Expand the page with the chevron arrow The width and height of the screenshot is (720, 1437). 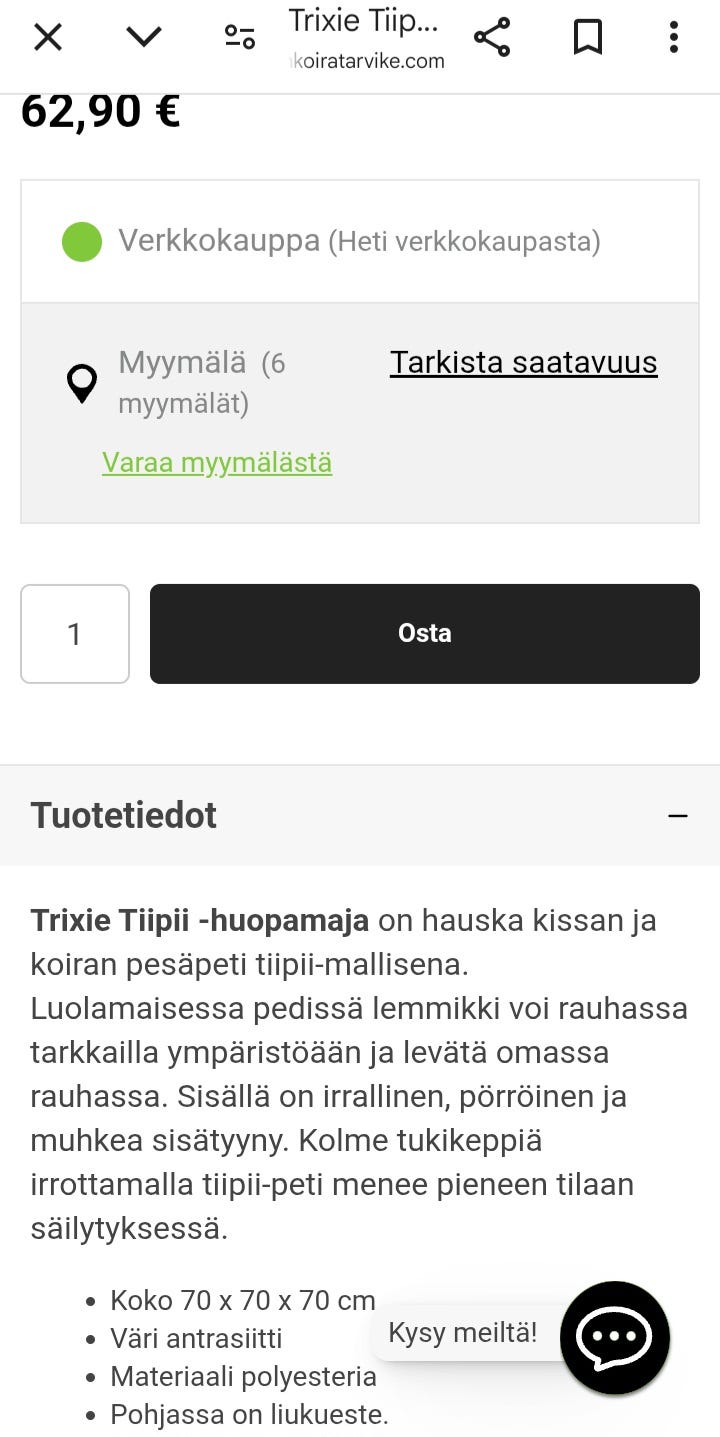[144, 37]
